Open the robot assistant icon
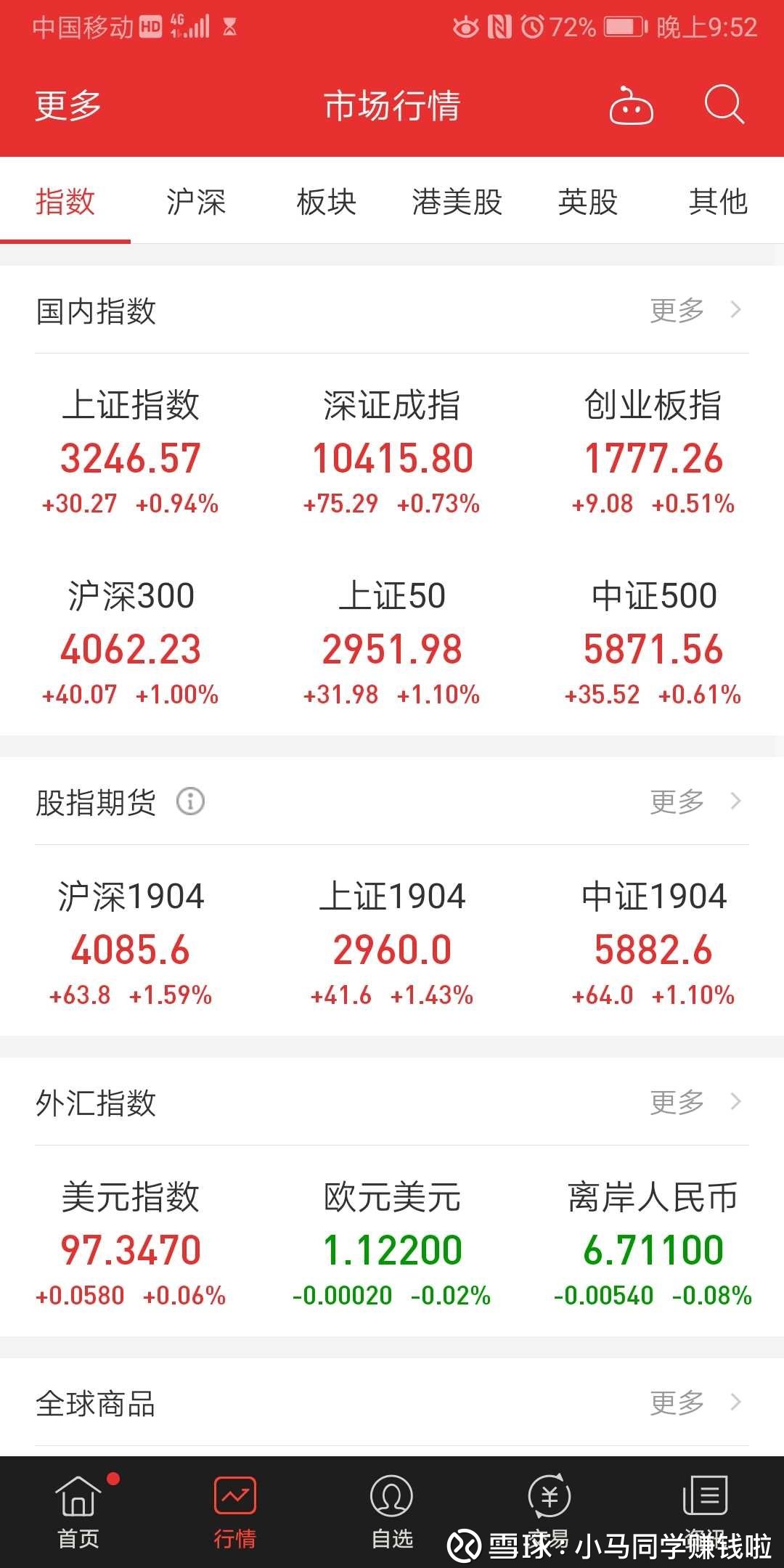The image size is (784, 1568). tap(631, 106)
